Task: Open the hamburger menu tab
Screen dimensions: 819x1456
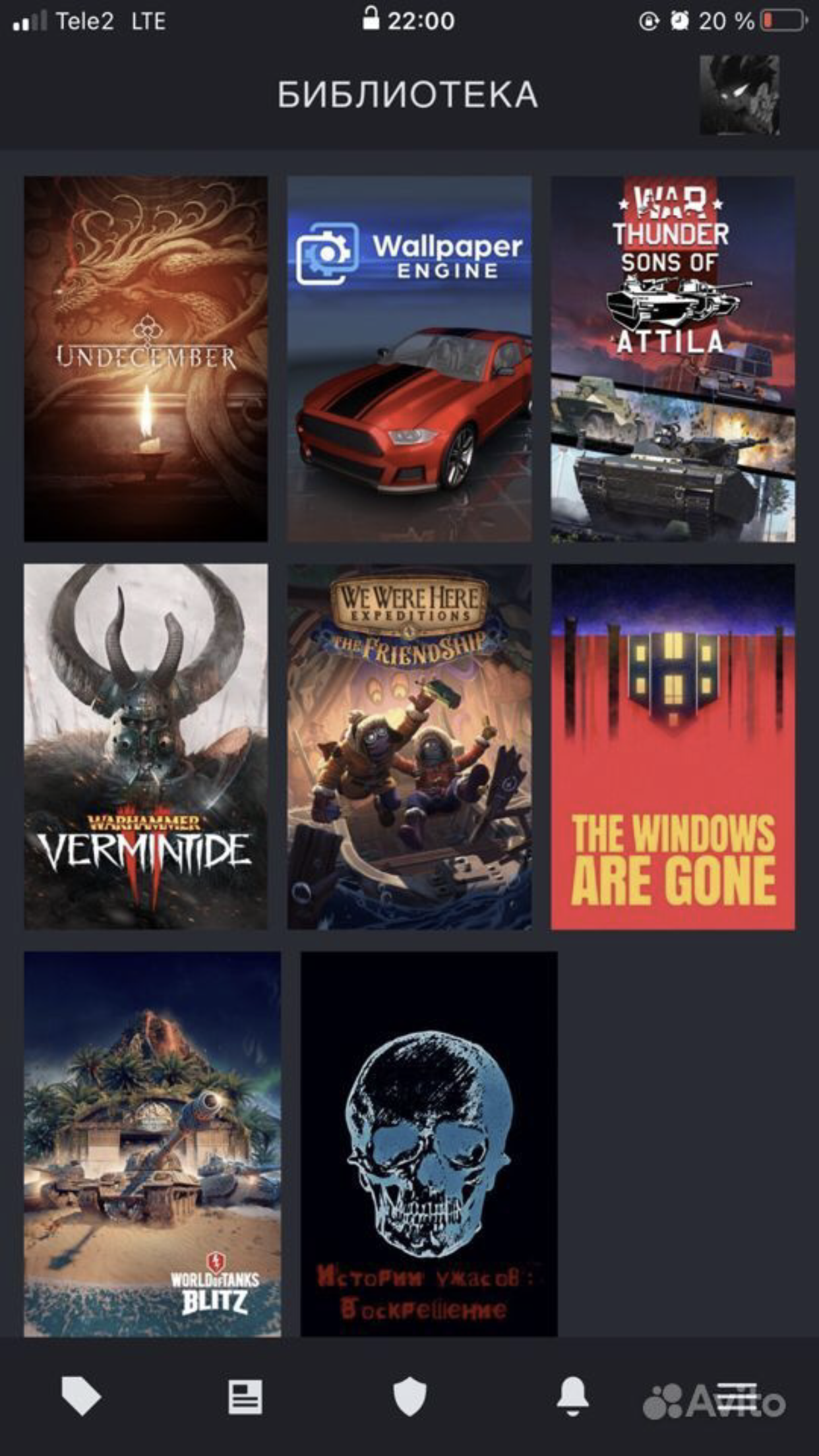Action: pos(737,1396)
